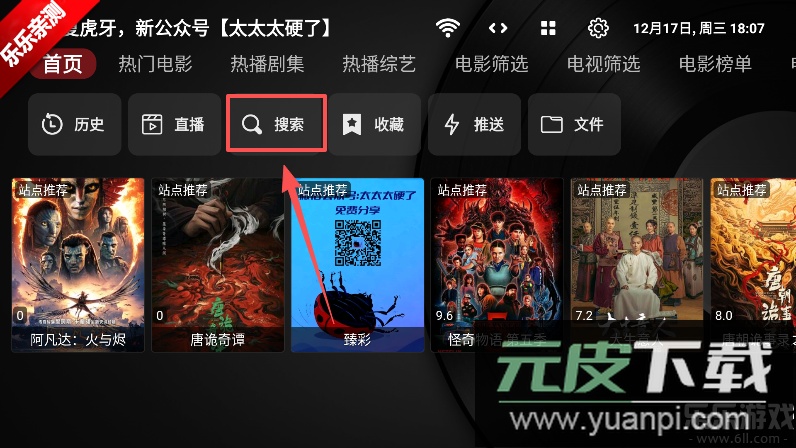The height and width of the screenshot is (448, 796).
Task: Select the 首页 tab
Action: (x=62, y=64)
